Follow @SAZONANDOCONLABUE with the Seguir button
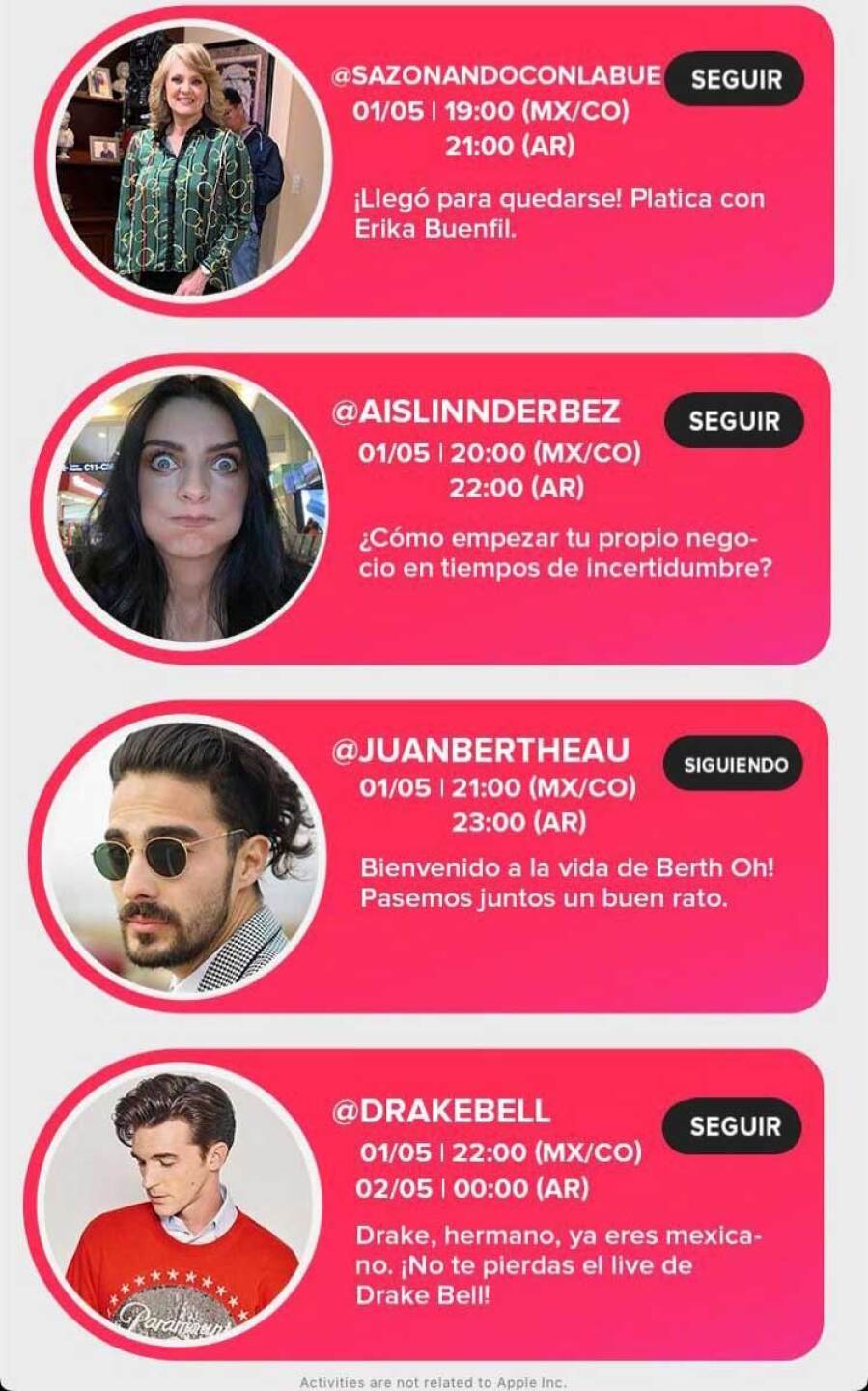Screen dimensions: 868x1391 click(x=735, y=79)
